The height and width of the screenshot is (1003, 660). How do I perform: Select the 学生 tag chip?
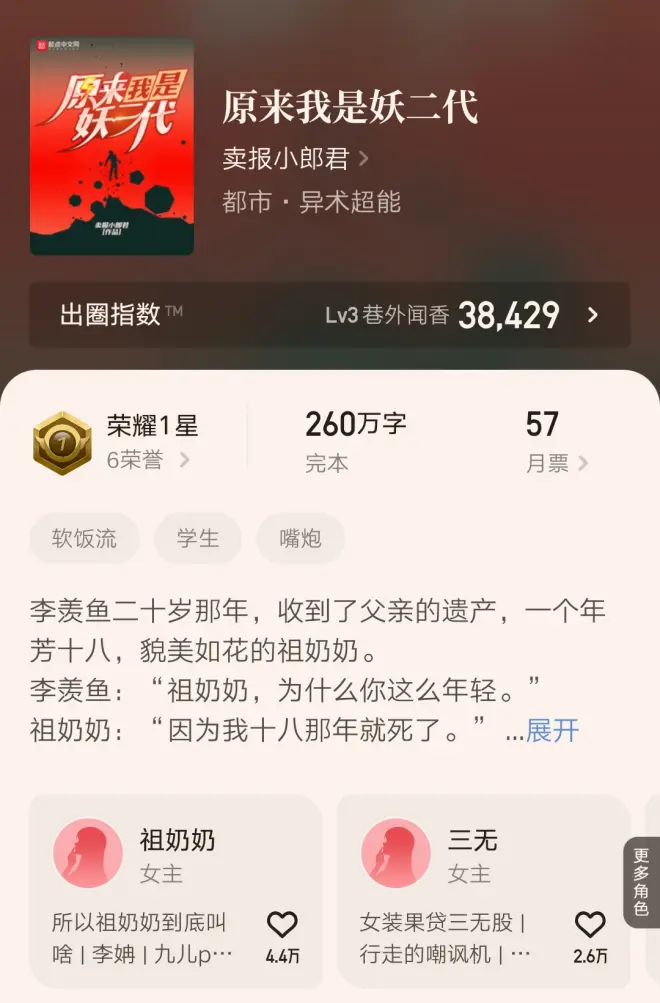197,539
